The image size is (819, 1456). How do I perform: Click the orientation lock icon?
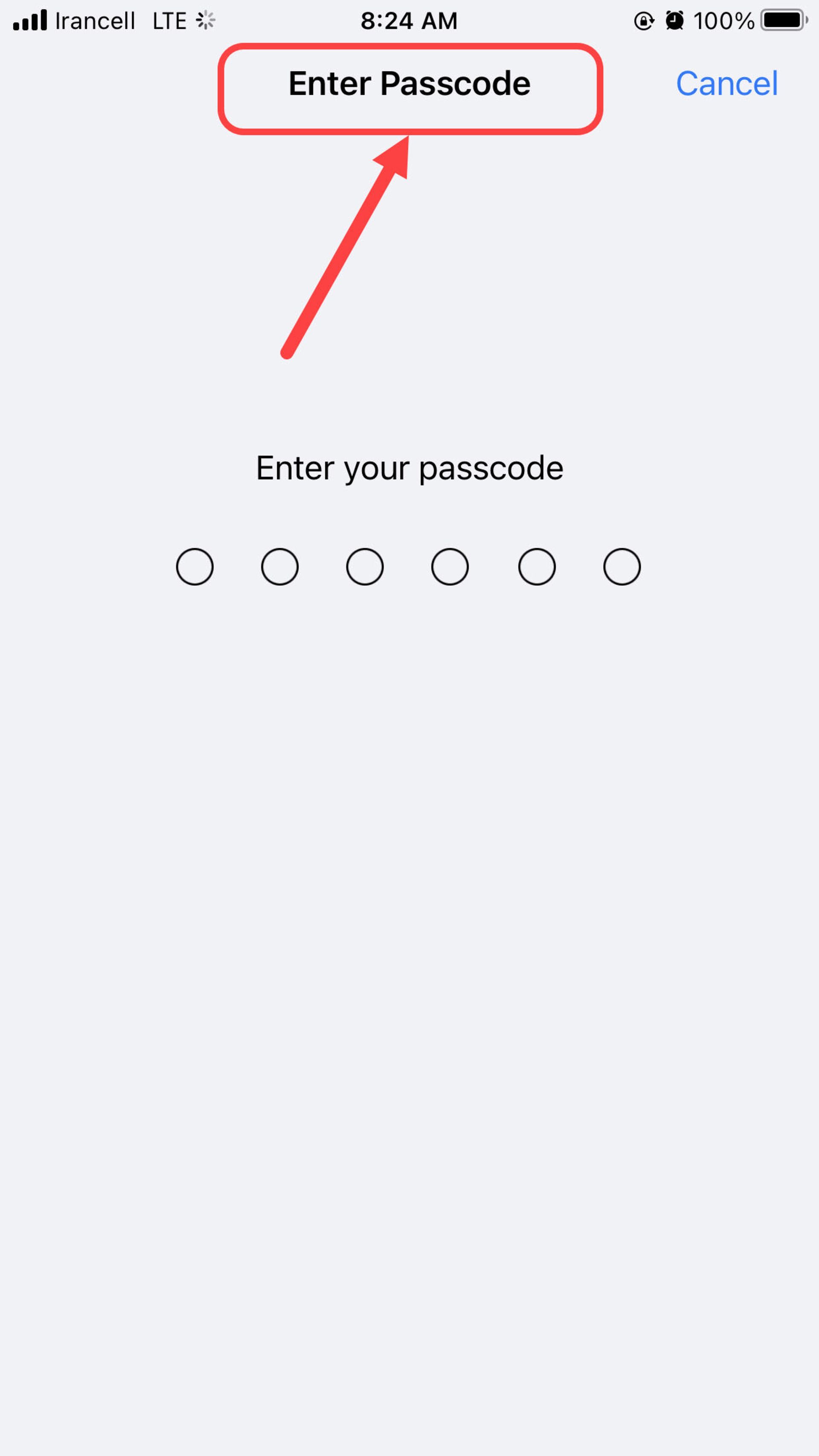(645, 20)
